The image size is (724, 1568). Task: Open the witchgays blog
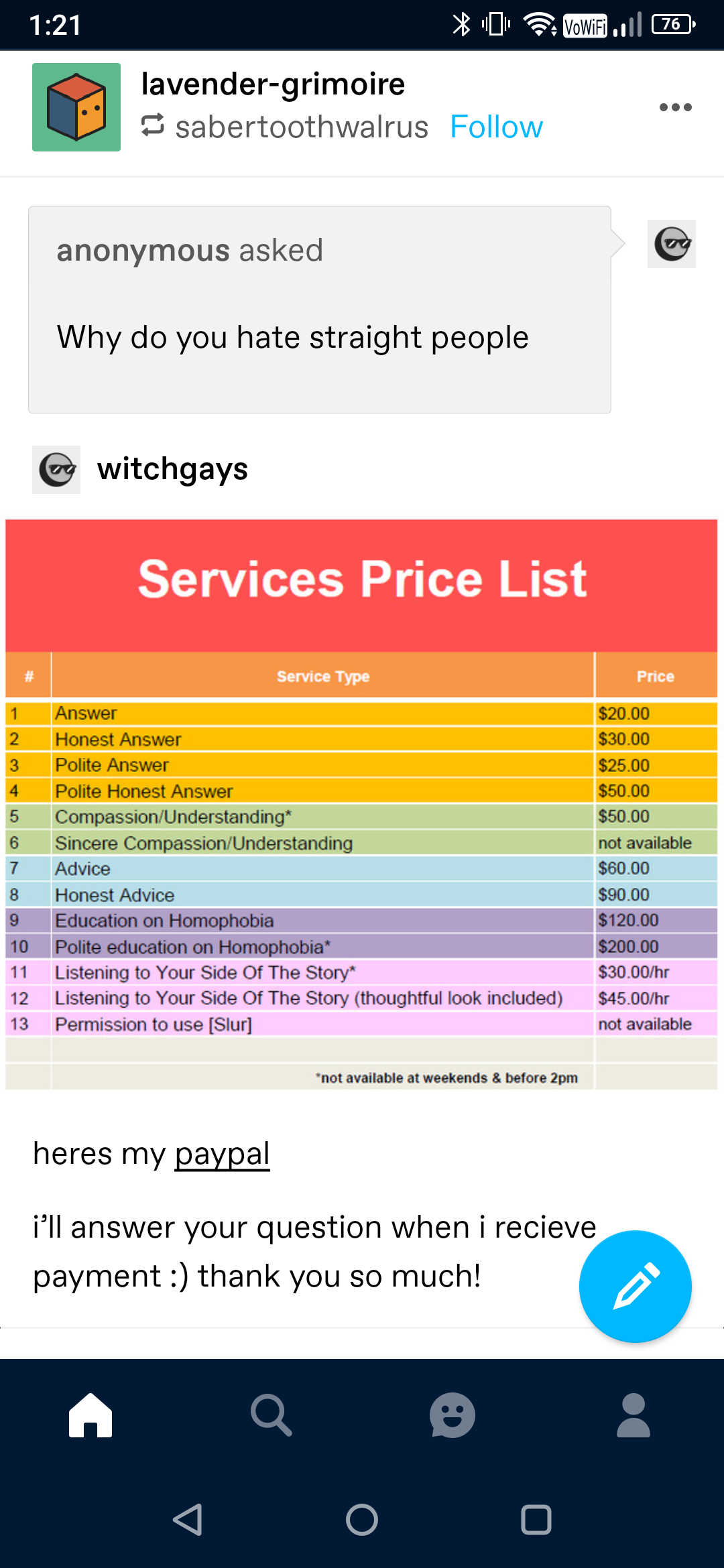pyautogui.click(x=172, y=469)
